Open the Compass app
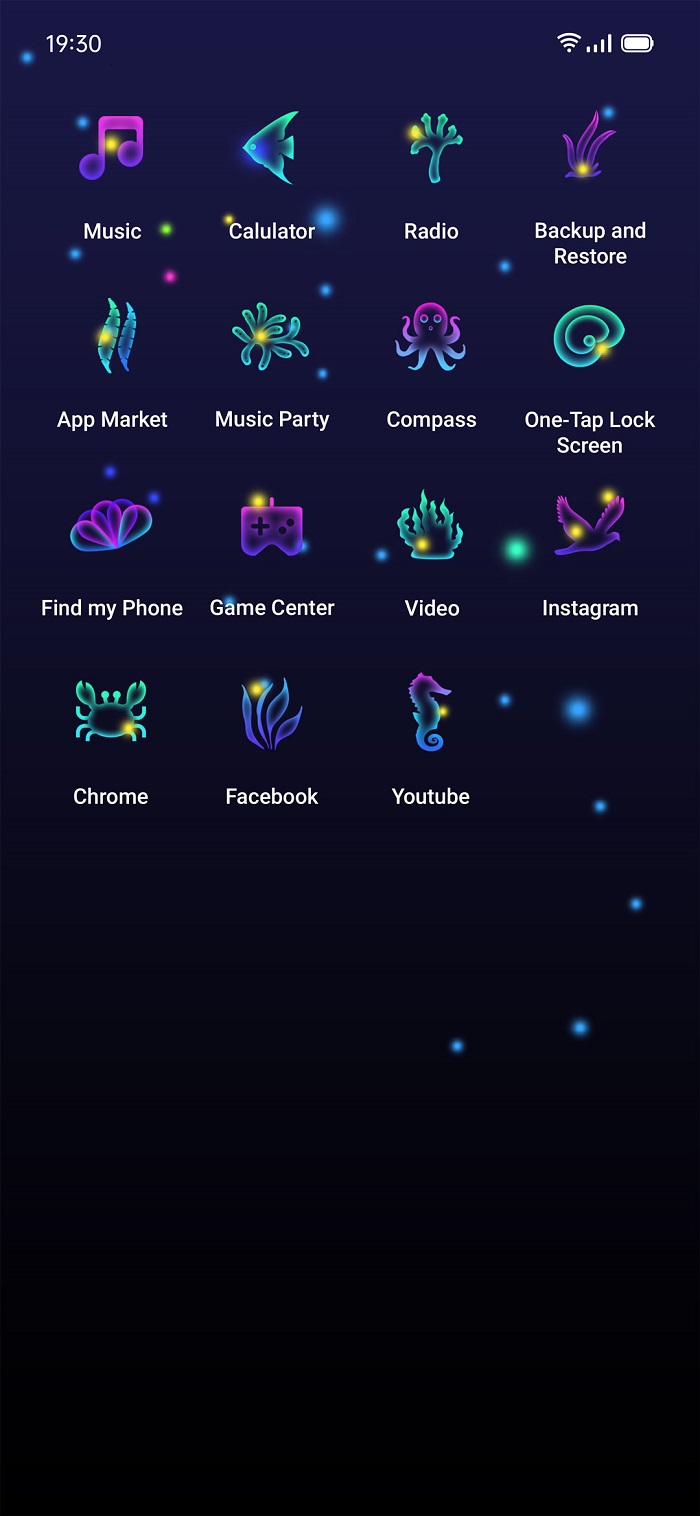 tap(431, 337)
